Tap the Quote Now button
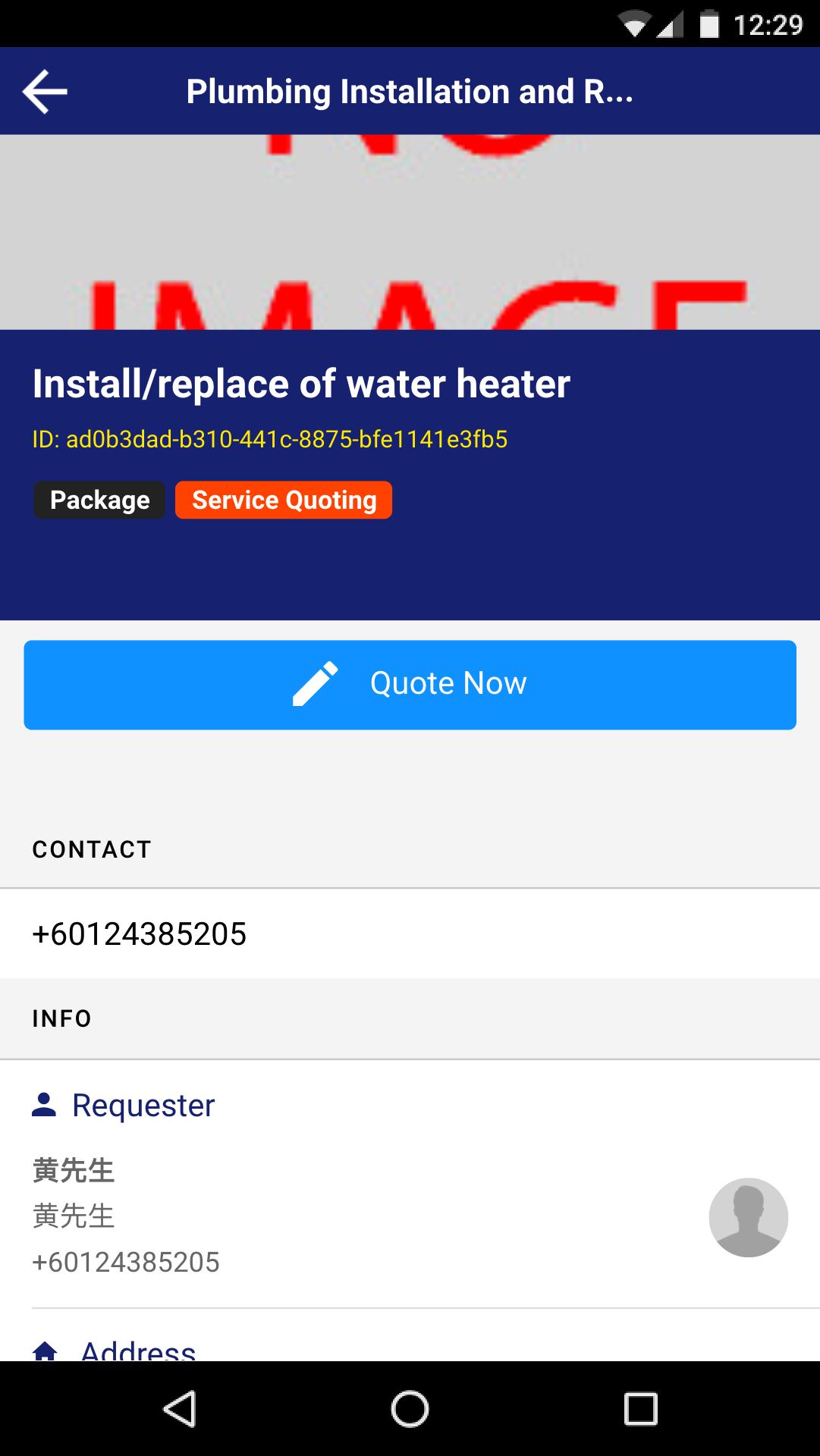The width and height of the screenshot is (820, 1456). [x=410, y=685]
